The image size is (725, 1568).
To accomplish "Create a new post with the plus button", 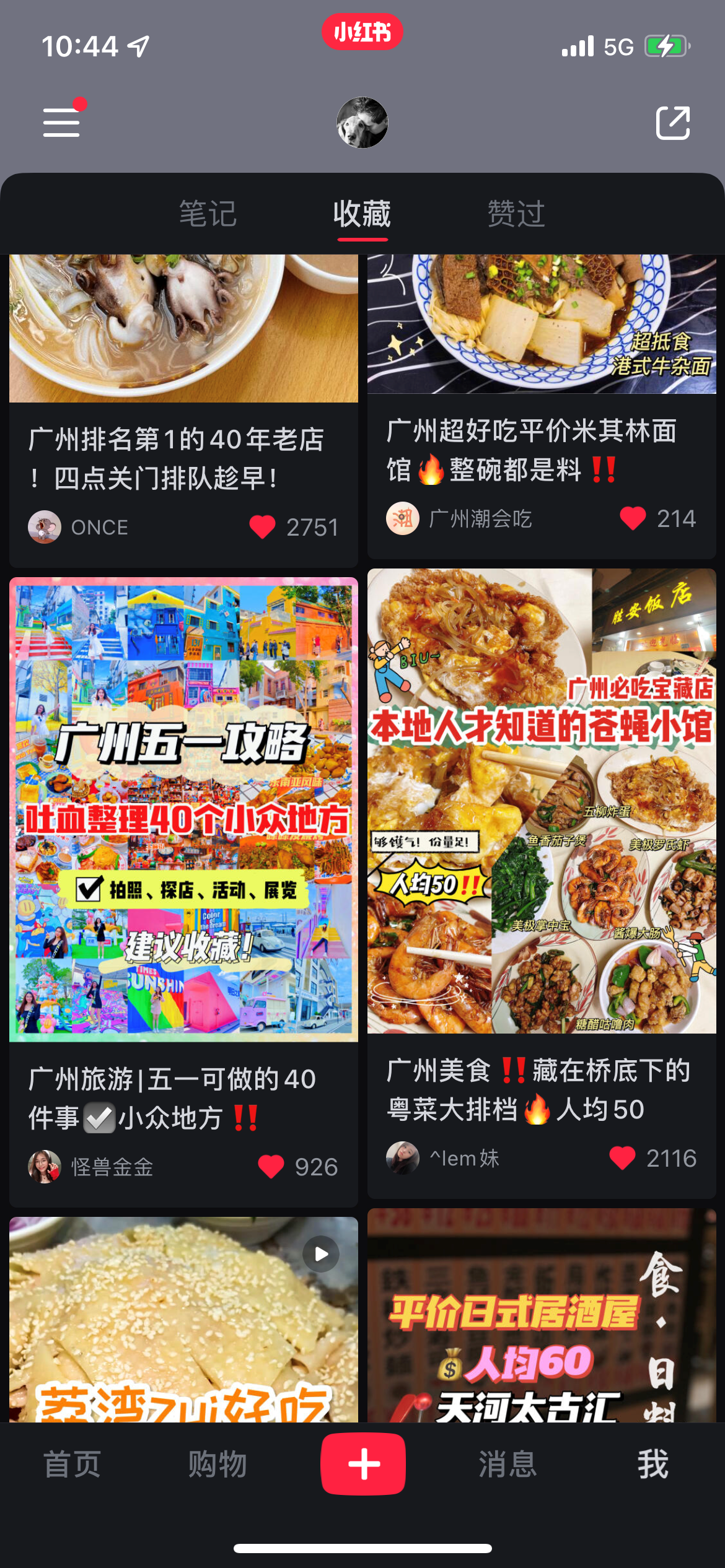I will coord(363,1464).
